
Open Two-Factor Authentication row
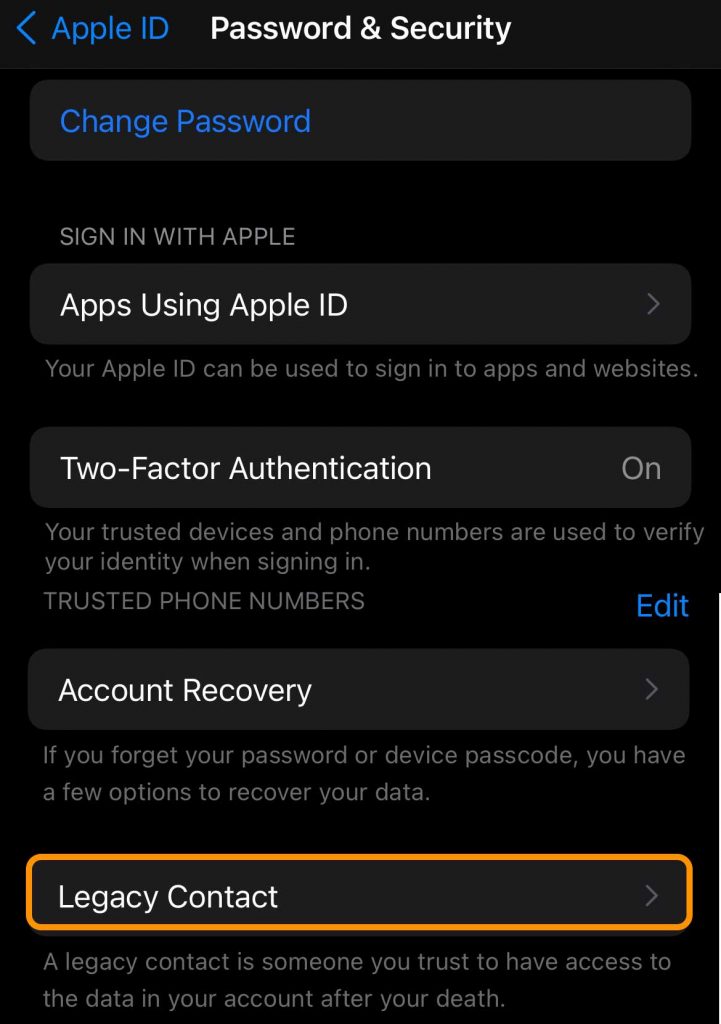pyautogui.click(x=360, y=468)
